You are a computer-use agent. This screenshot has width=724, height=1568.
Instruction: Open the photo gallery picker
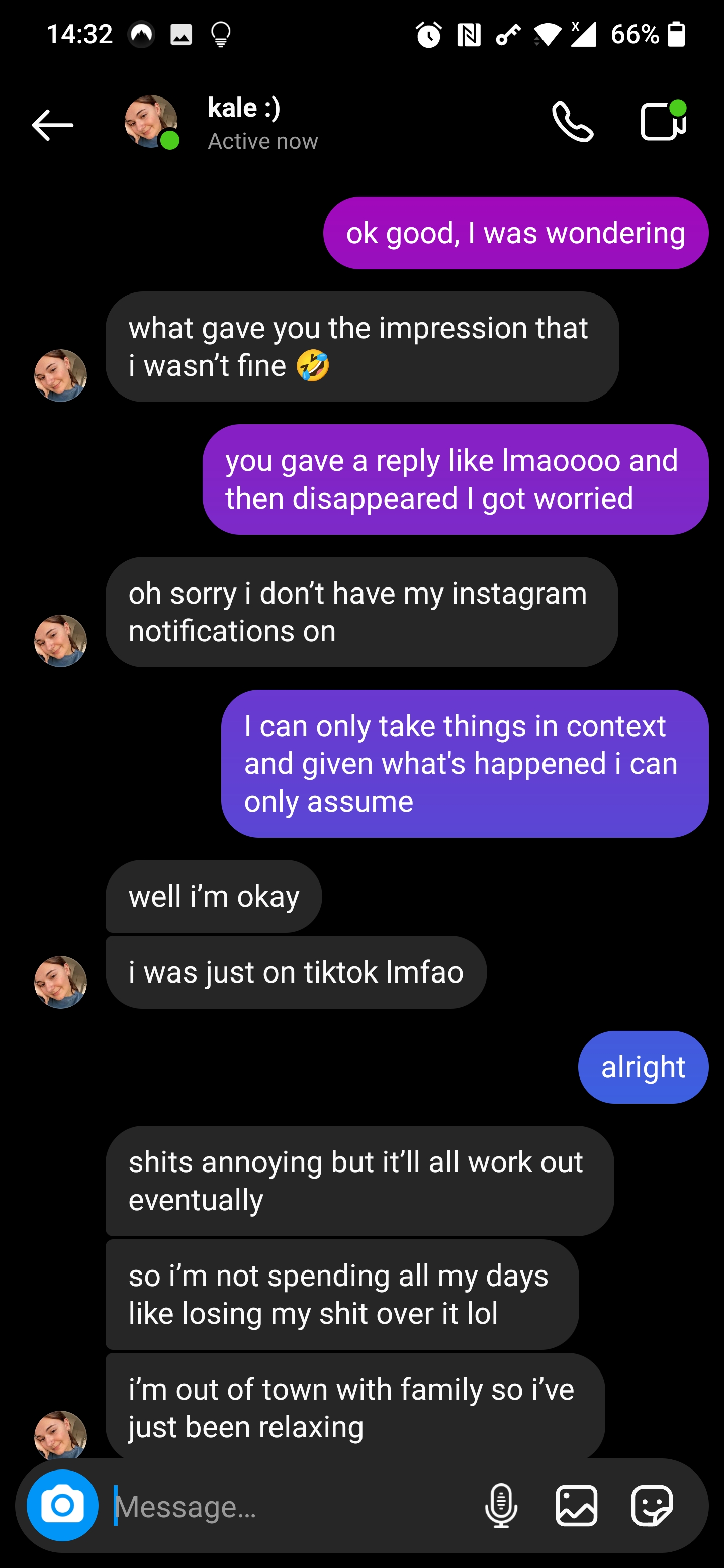[x=576, y=1506]
